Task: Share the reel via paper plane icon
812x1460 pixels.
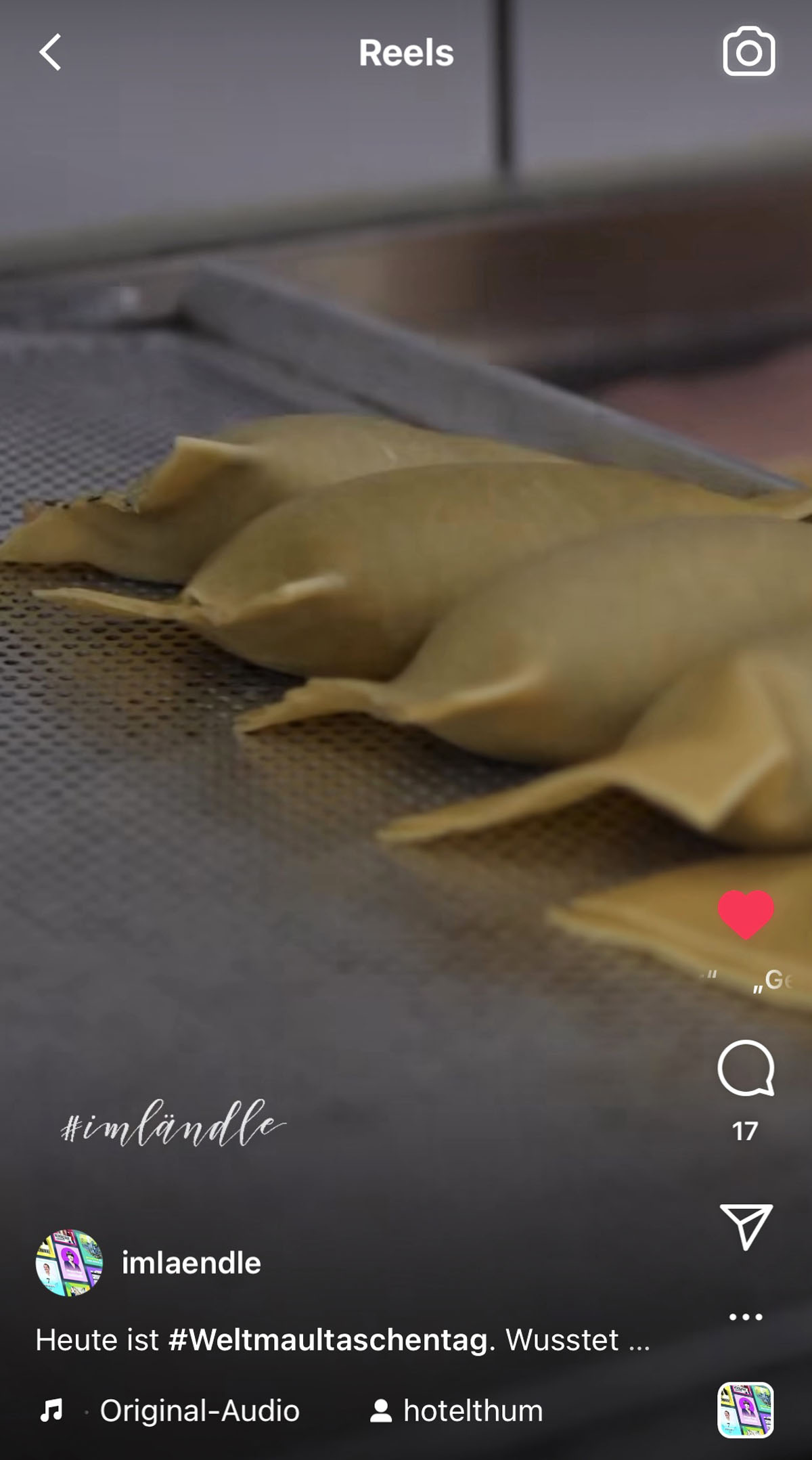Action: (x=746, y=1226)
